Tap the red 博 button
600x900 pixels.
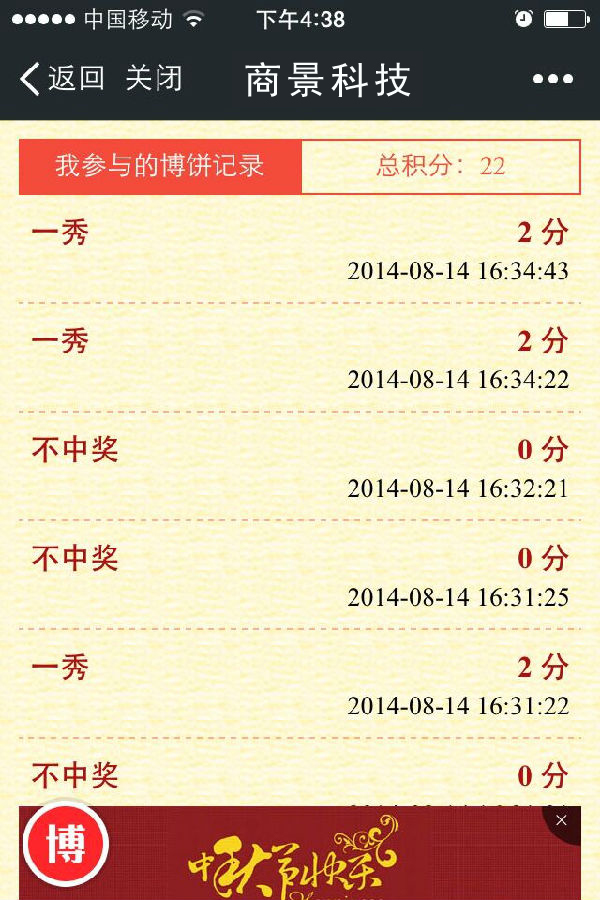pyautogui.click(x=66, y=843)
